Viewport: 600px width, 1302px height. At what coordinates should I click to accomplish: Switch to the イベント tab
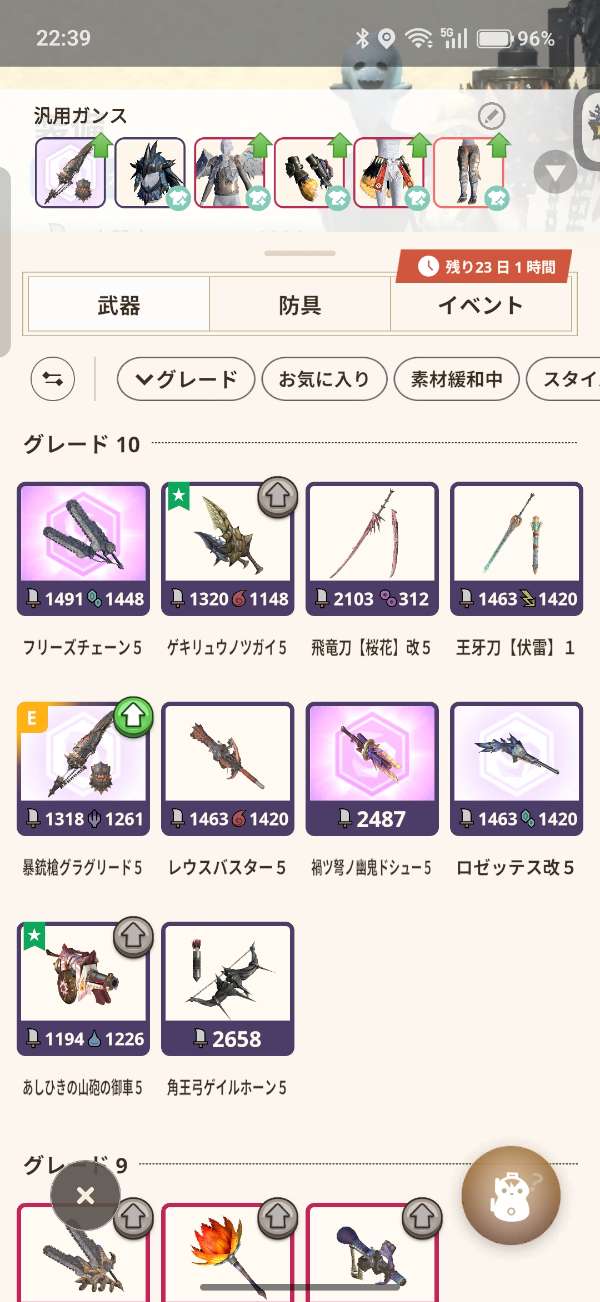pos(480,305)
